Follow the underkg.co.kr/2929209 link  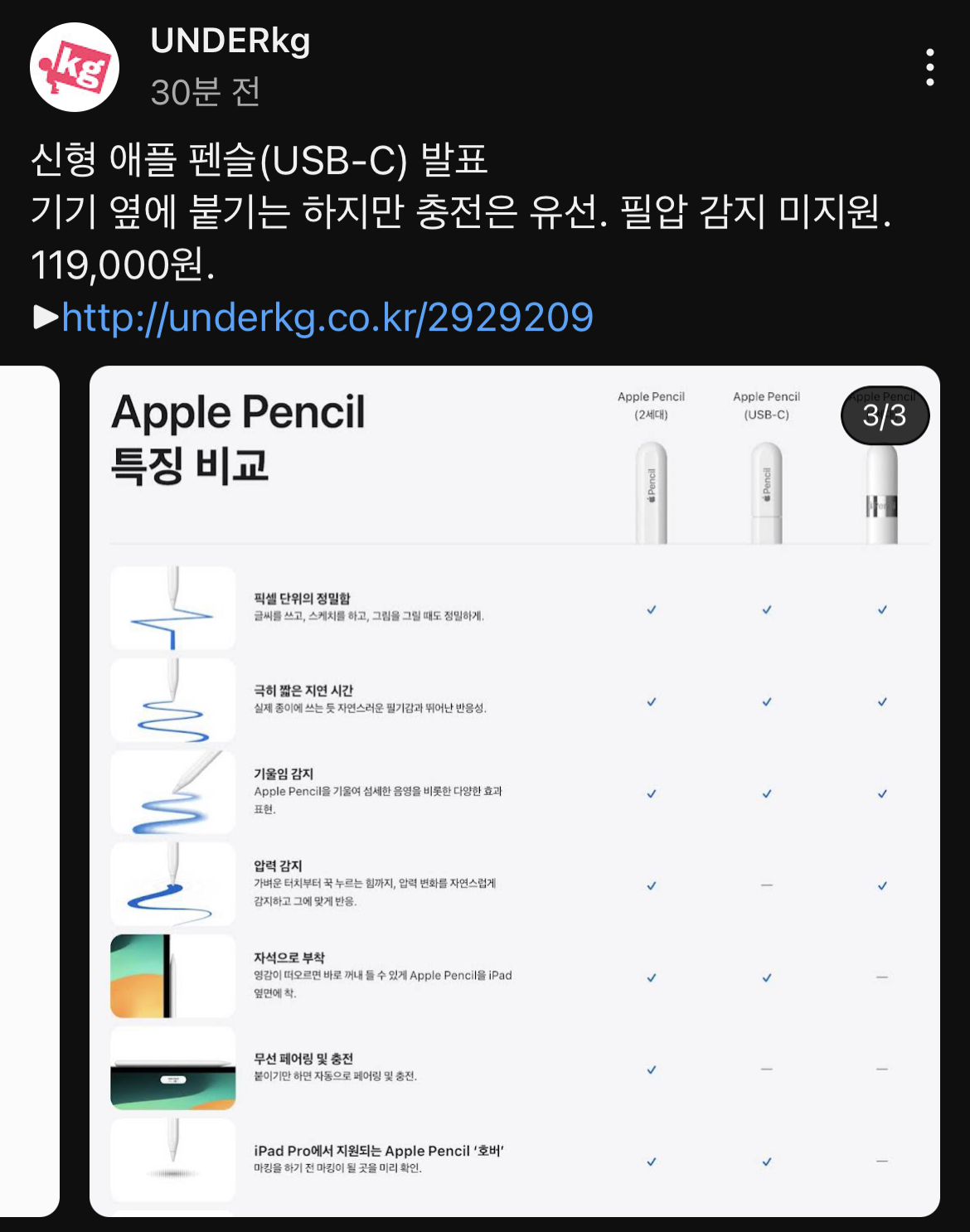[327, 318]
